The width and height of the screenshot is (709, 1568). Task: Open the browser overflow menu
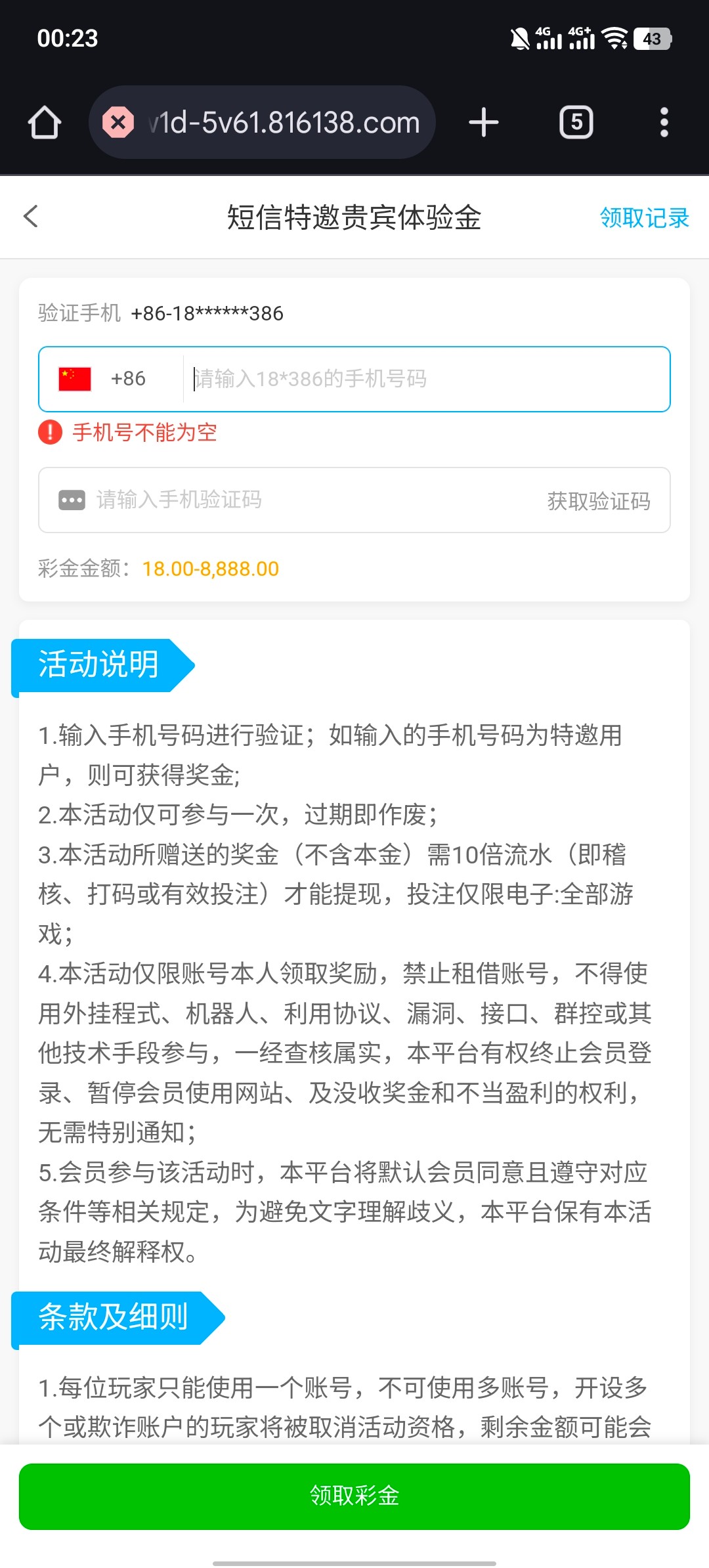[x=664, y=123]
